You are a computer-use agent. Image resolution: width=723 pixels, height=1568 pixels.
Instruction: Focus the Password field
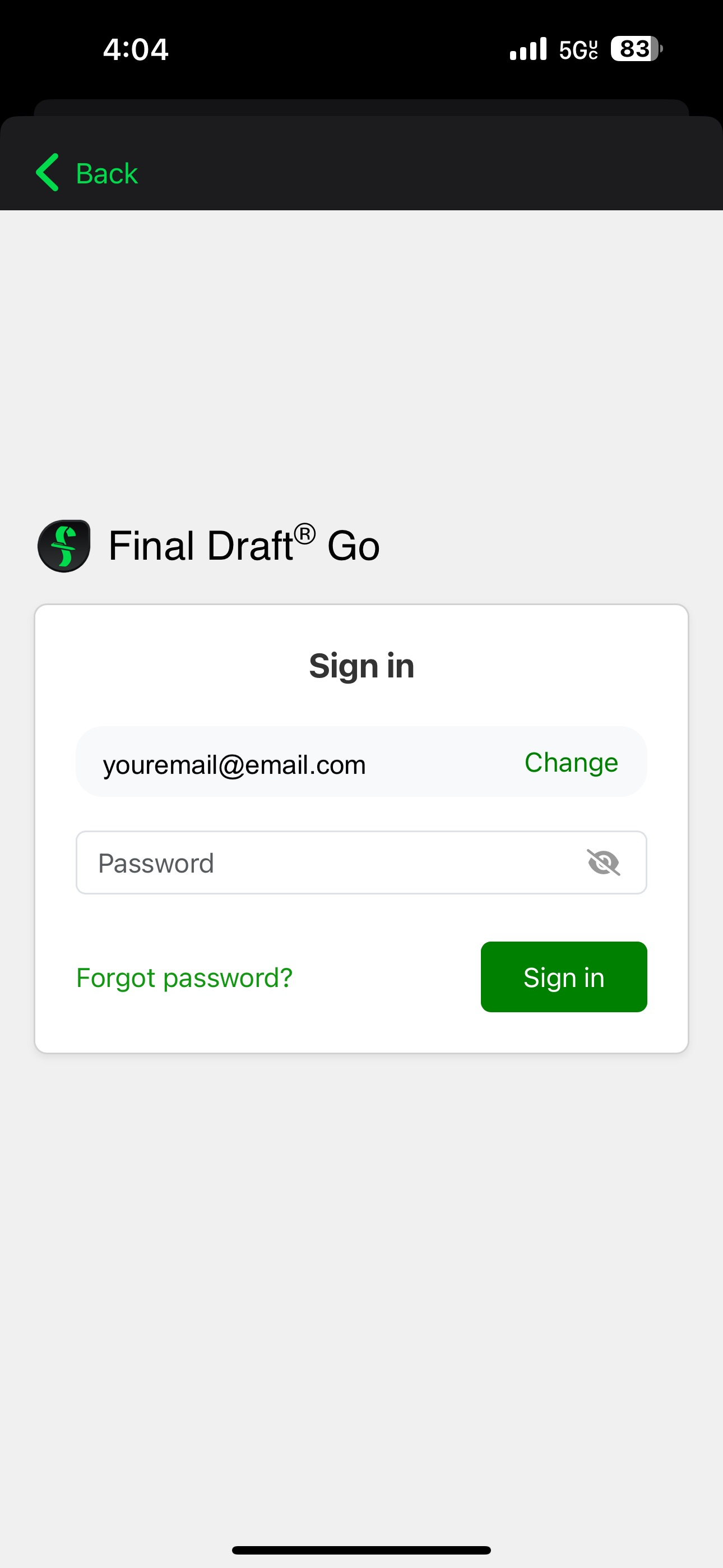point(361,863)
